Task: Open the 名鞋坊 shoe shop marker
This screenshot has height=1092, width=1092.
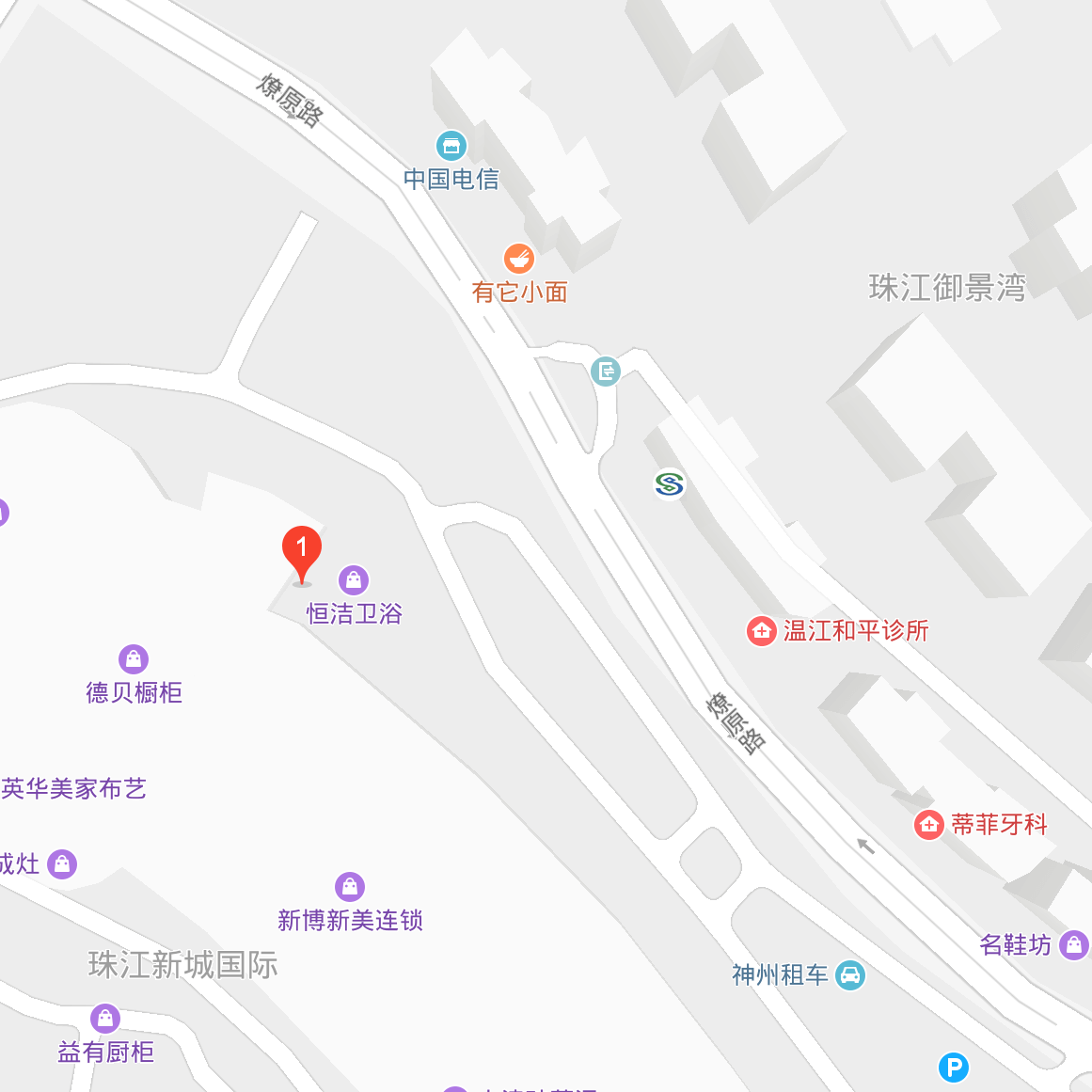Action: 1074,944
